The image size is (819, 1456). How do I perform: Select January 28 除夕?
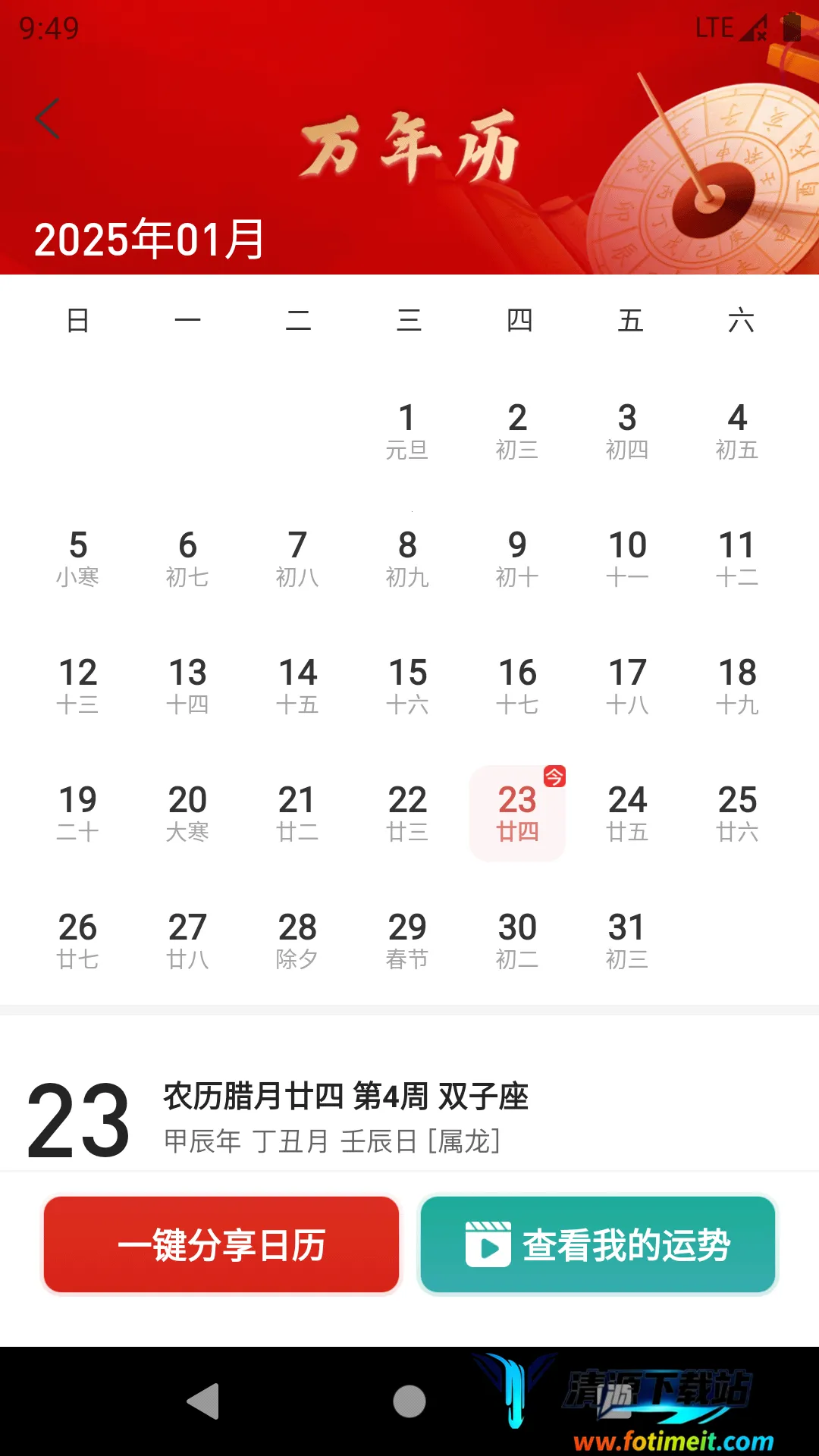[x=297, y=940]
